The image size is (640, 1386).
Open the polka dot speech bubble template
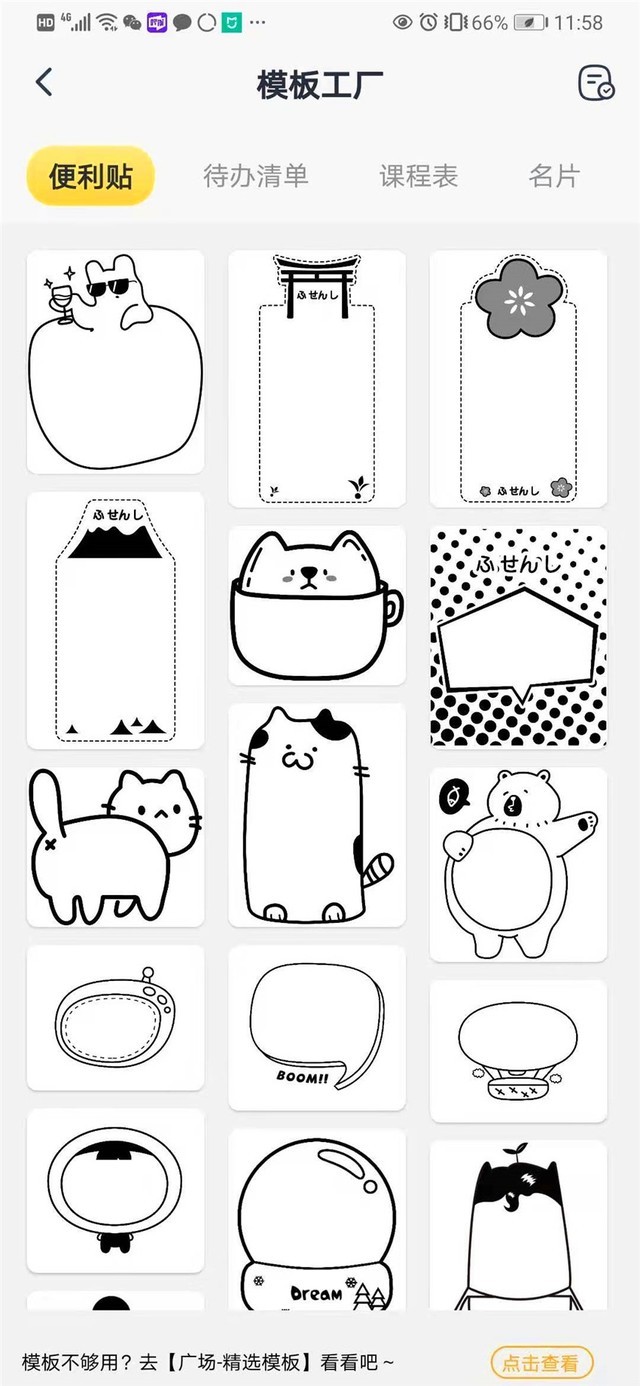coord(518,637)
